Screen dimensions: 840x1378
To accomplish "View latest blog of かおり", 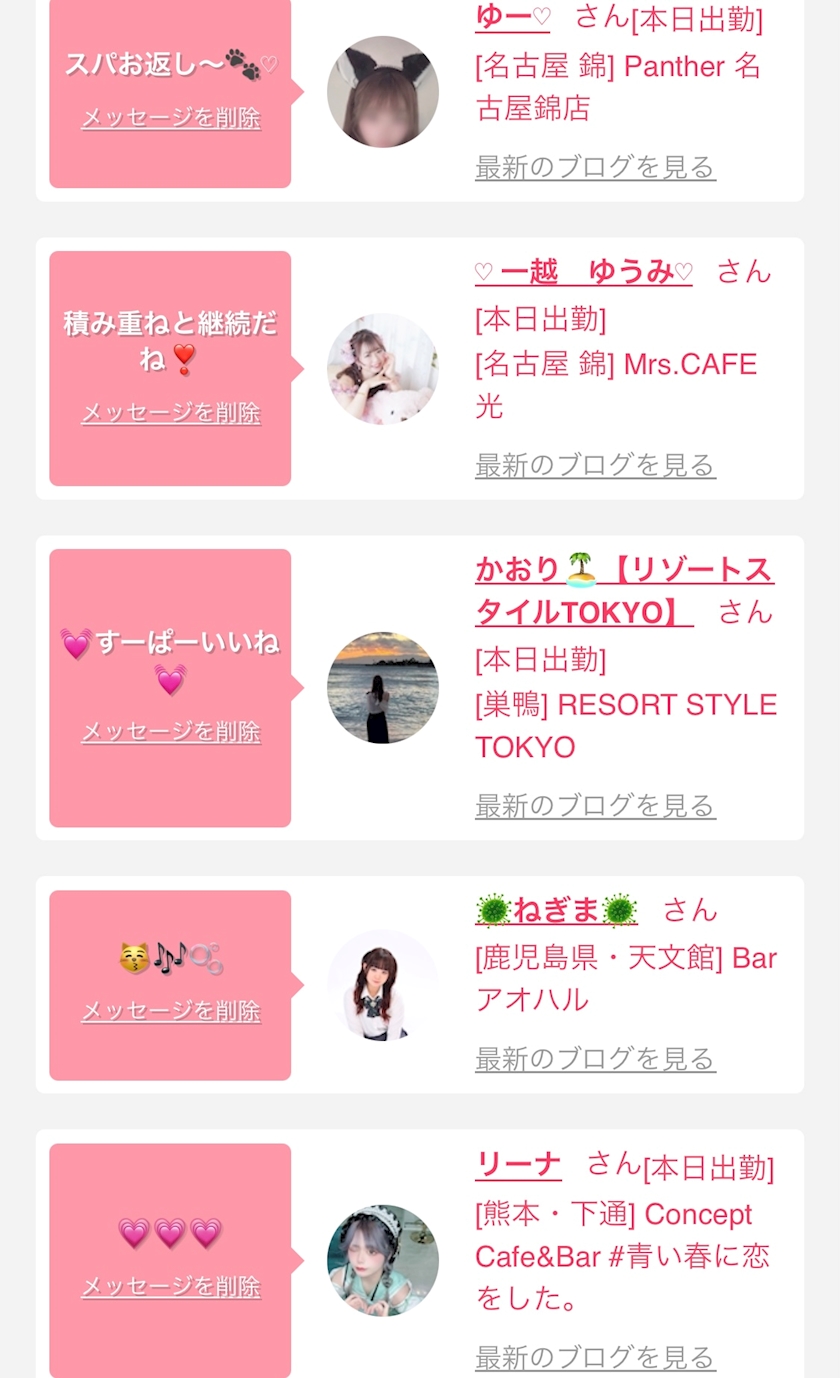I will tap(595, 805).
